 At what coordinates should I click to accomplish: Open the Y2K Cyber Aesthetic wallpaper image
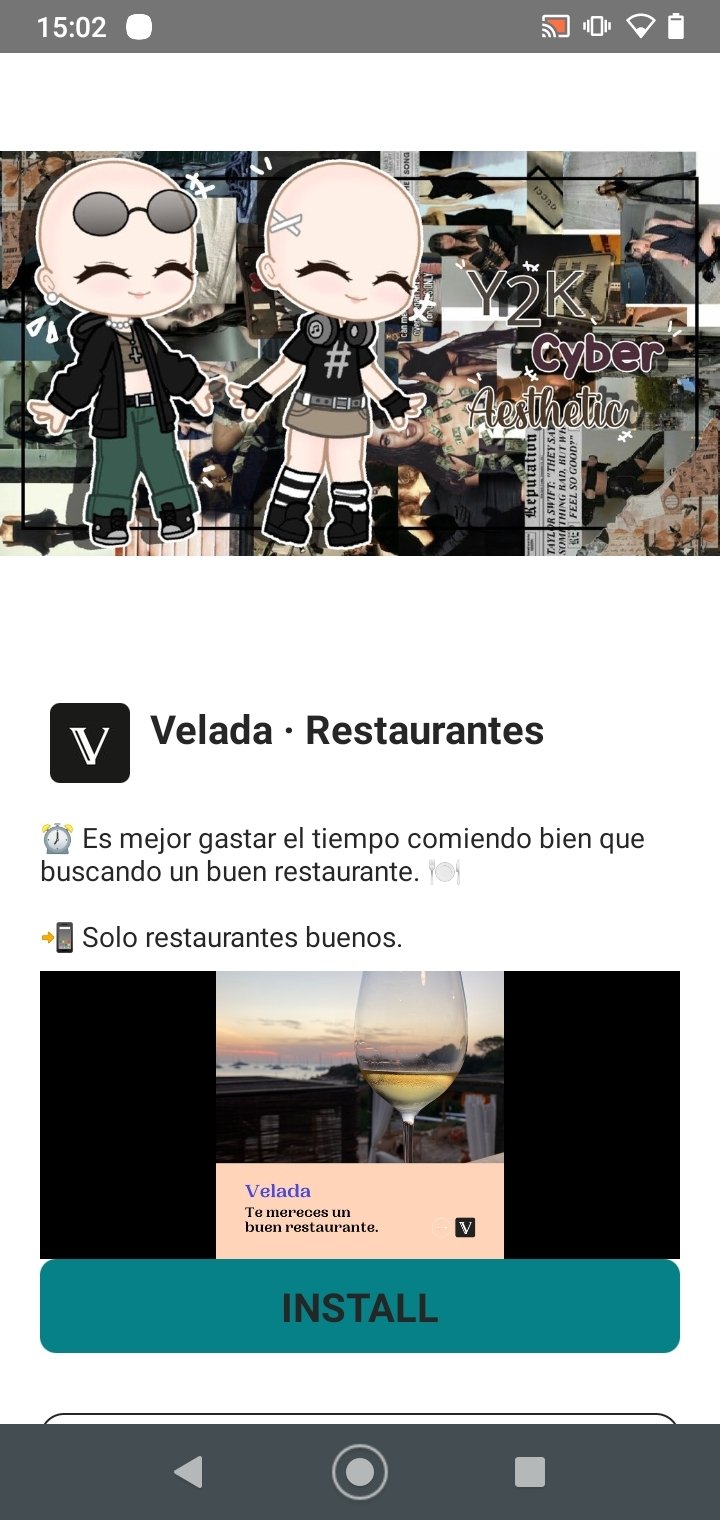point(360,352)
